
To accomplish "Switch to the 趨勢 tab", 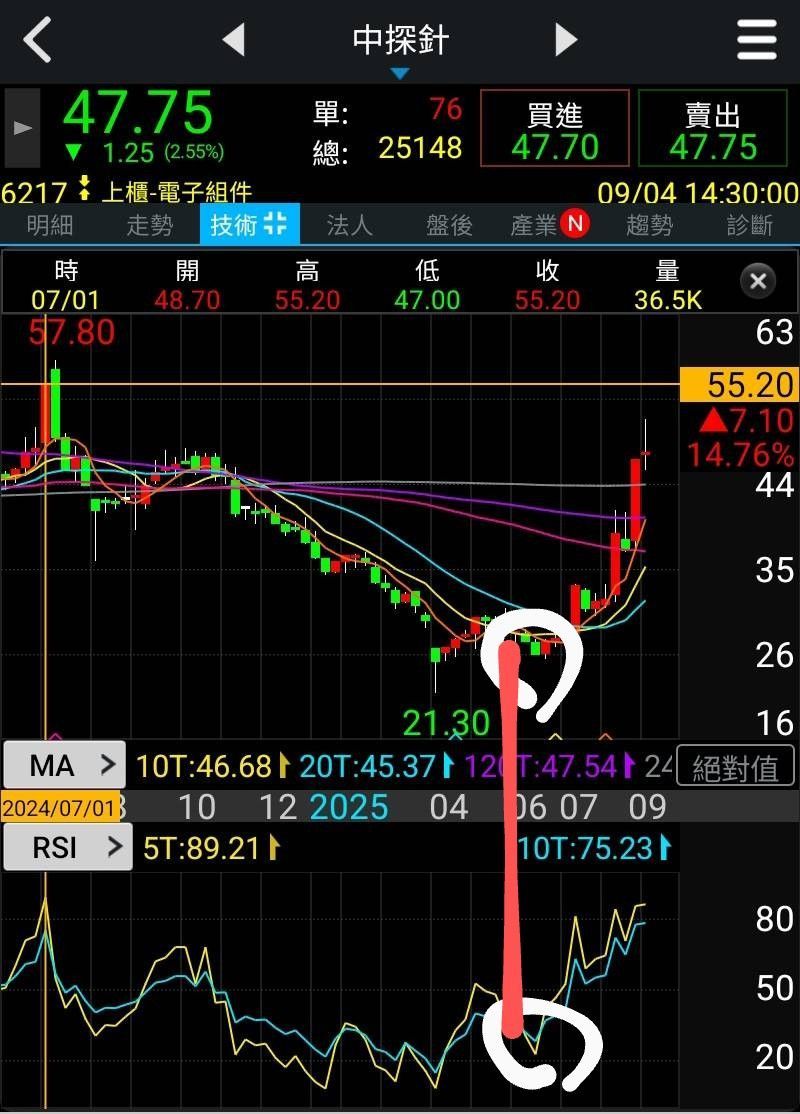I will pyautogui.click(x=649, y=225).
